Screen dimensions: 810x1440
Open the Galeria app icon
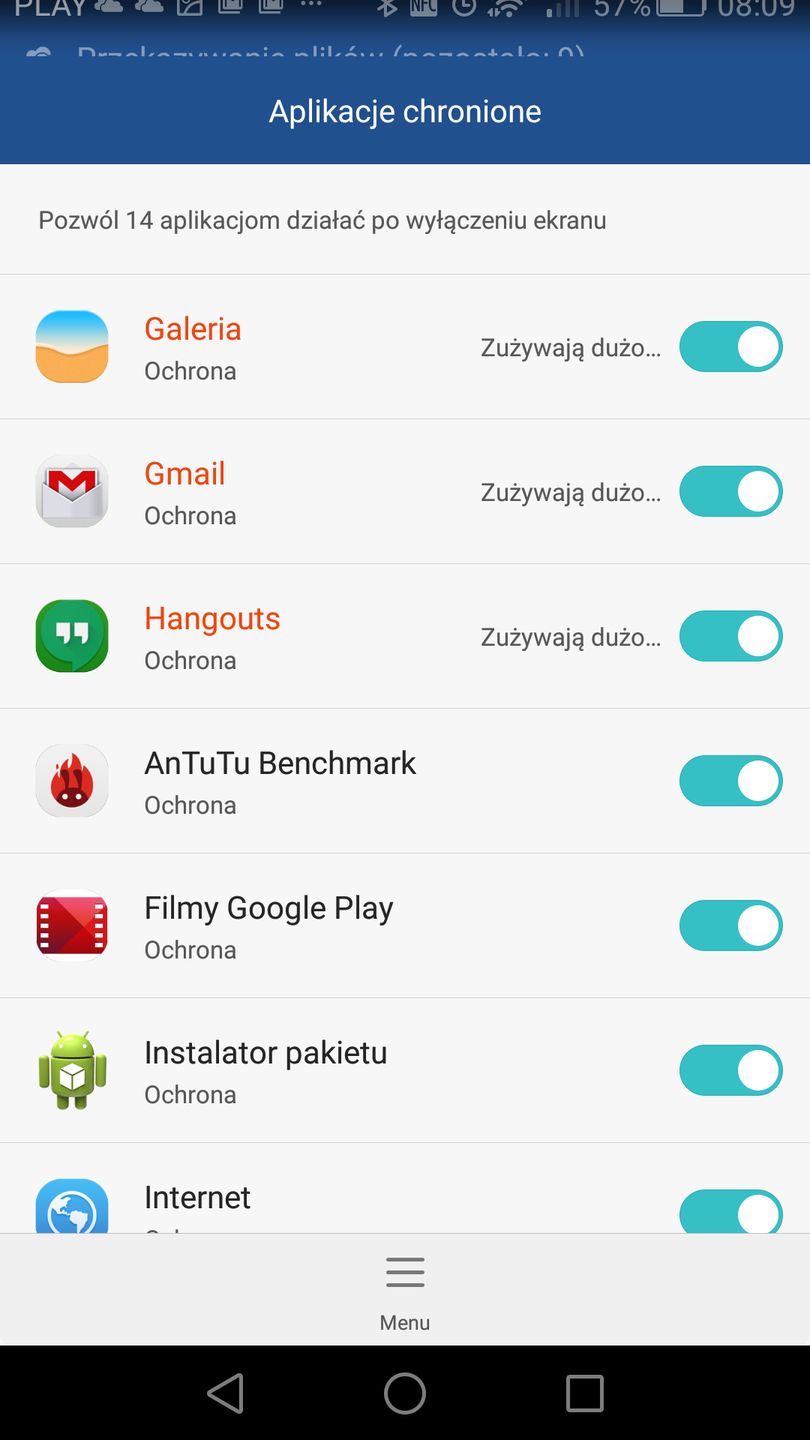pos(71,346)
